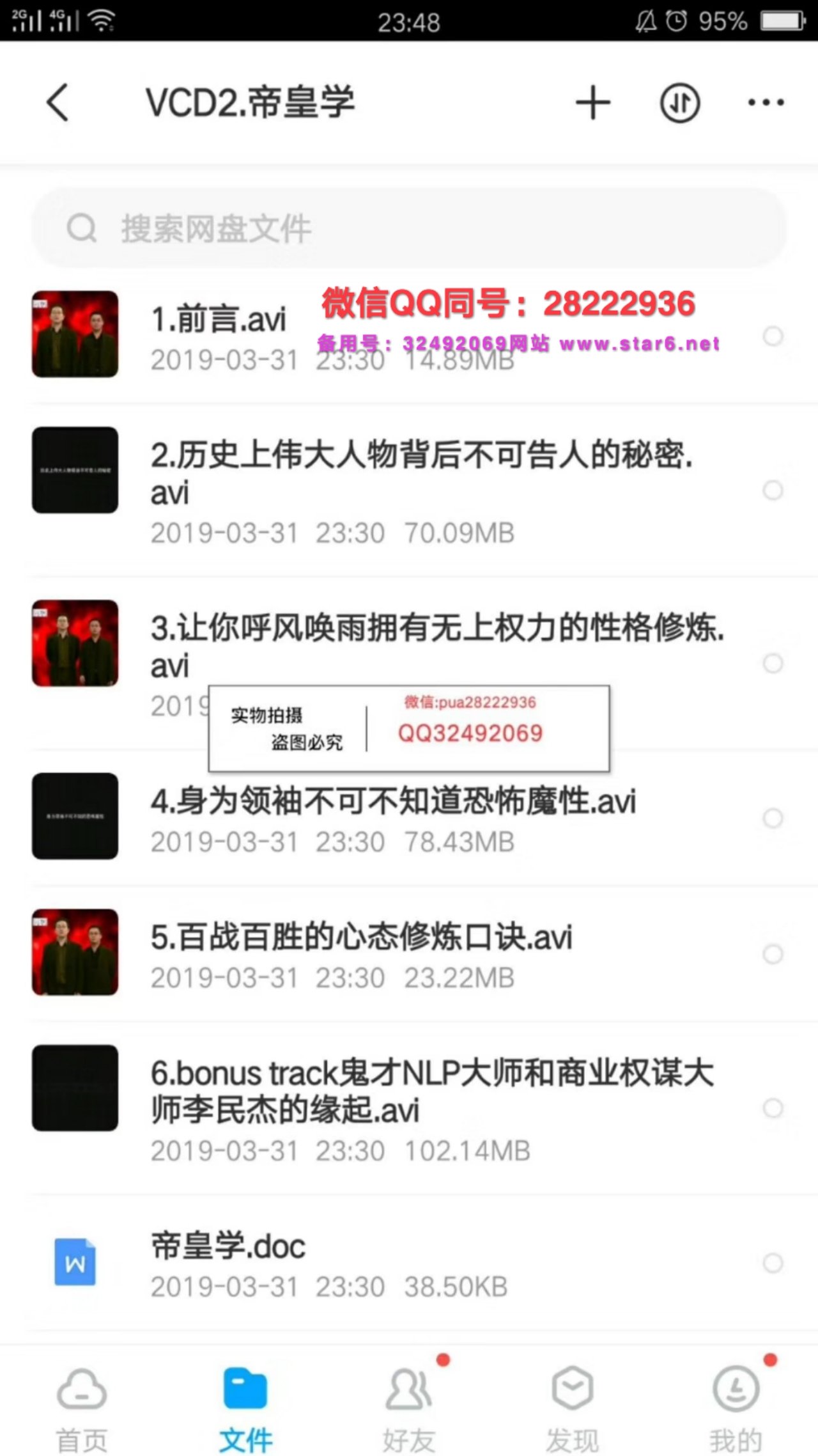Tap the plus icon to add files
Image resolution: width=818 pixels, height=1456 pixels.
(592, 102)
